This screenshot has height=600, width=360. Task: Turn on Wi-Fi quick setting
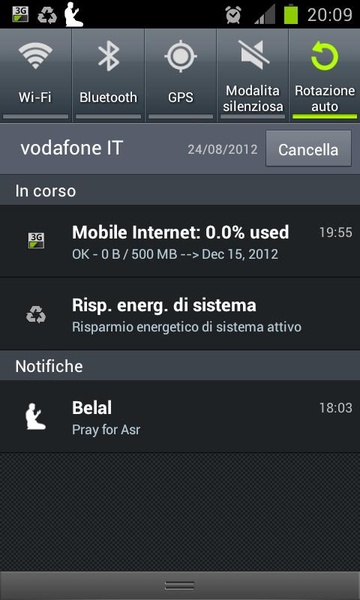[36, 75]
